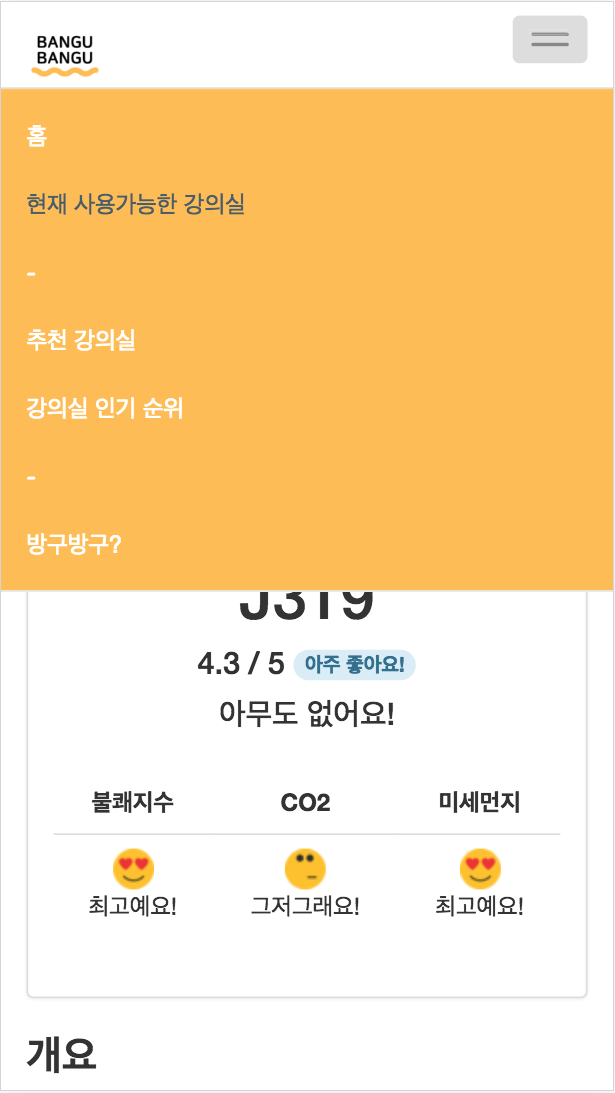Open the BANGU BANGU logo home link
This screenshot has width=615, height=1093.
[65, 54]
